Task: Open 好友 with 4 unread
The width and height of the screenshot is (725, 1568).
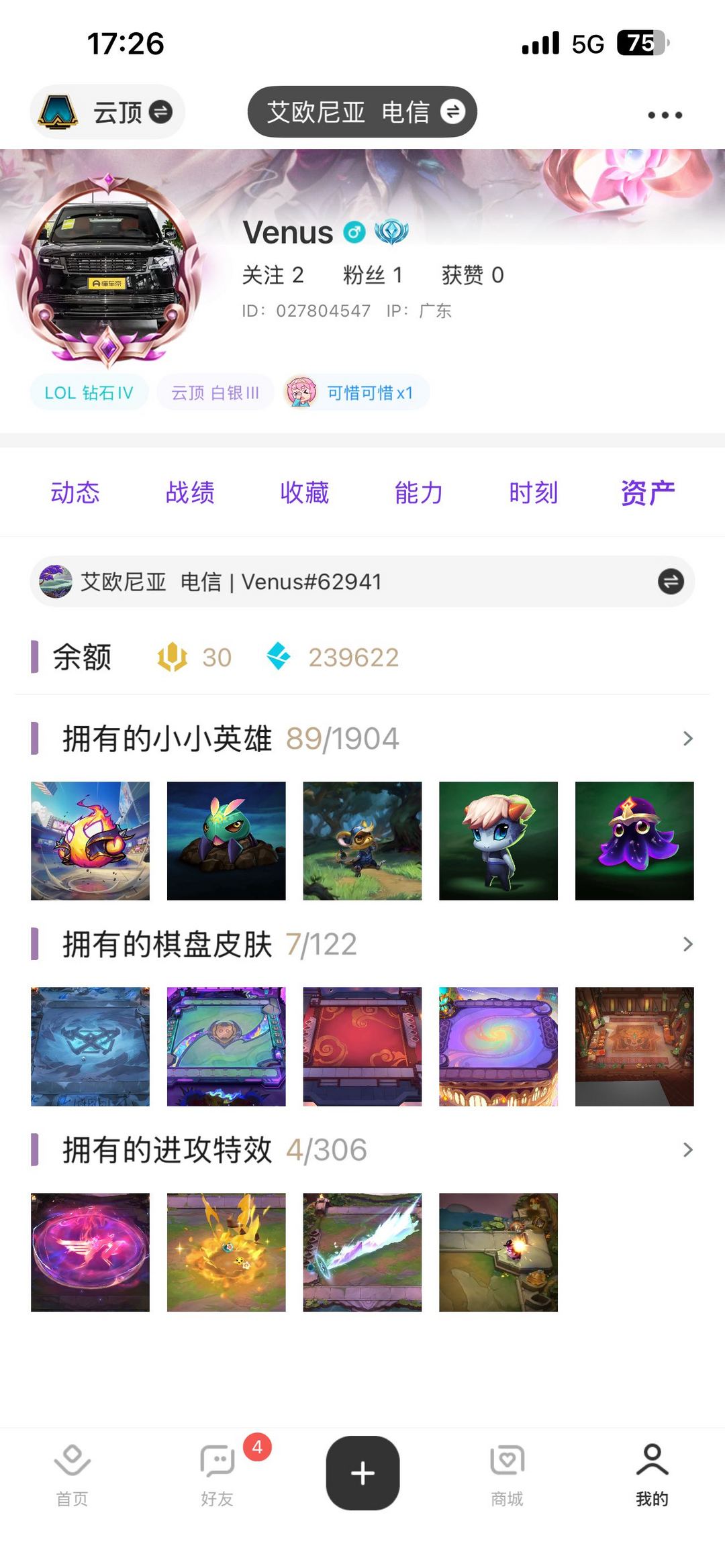Action: (217, 1473)
